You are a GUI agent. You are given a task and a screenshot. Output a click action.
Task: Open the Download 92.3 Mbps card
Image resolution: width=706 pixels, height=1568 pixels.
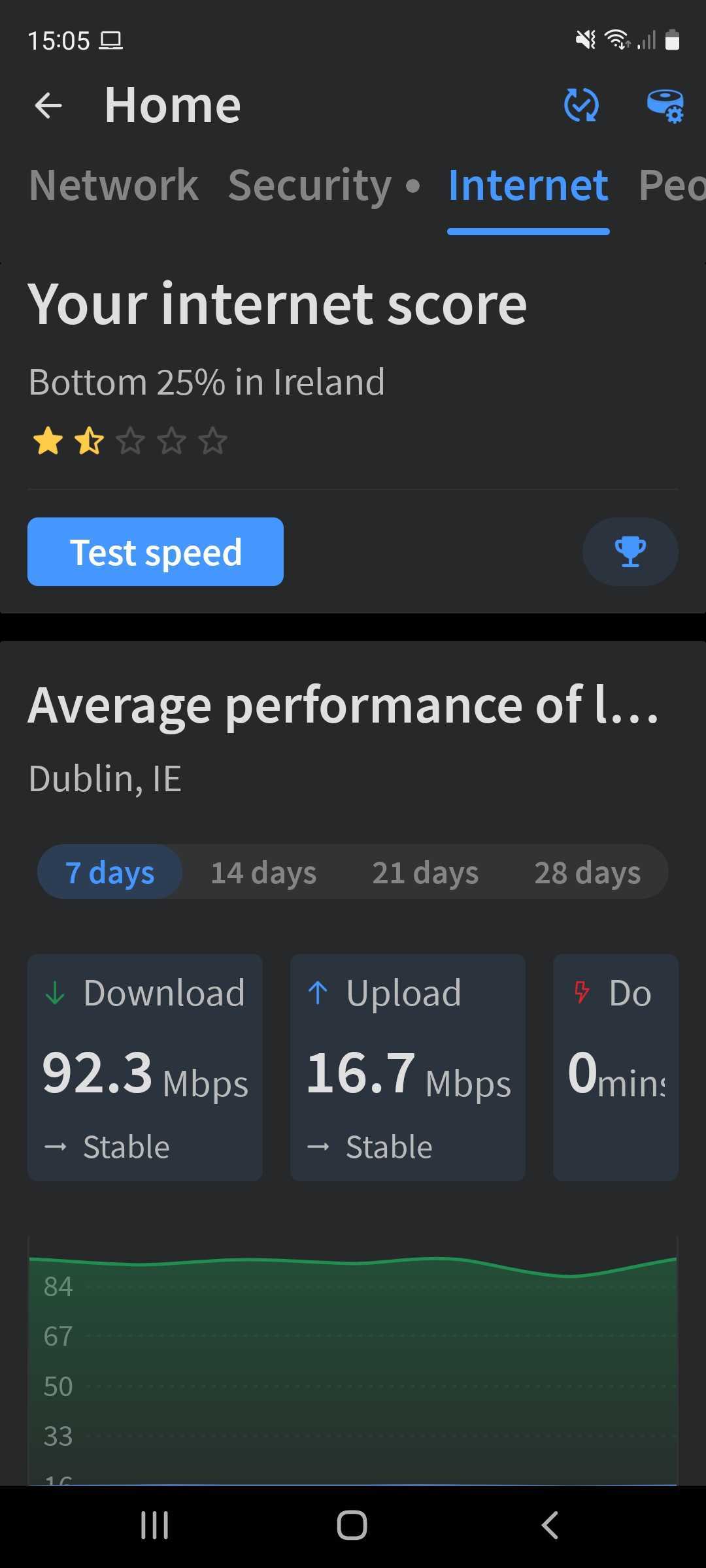point(145,1068)
